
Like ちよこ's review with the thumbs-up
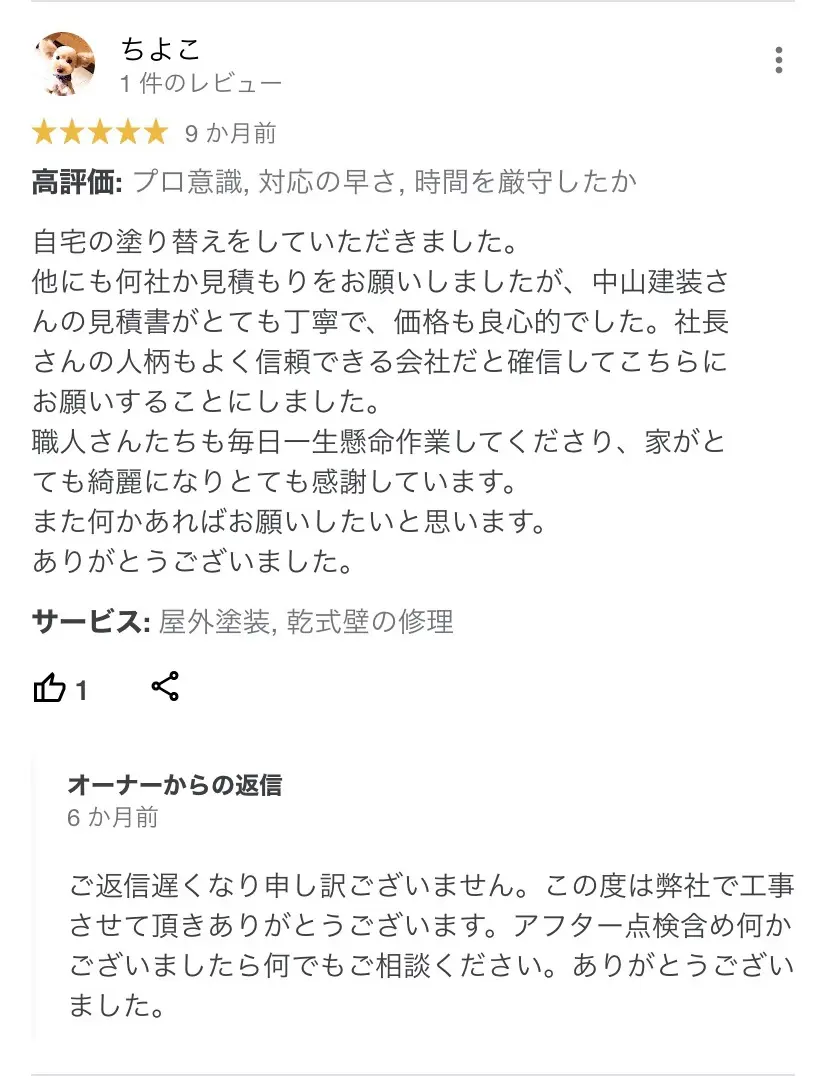coord(50,688)
